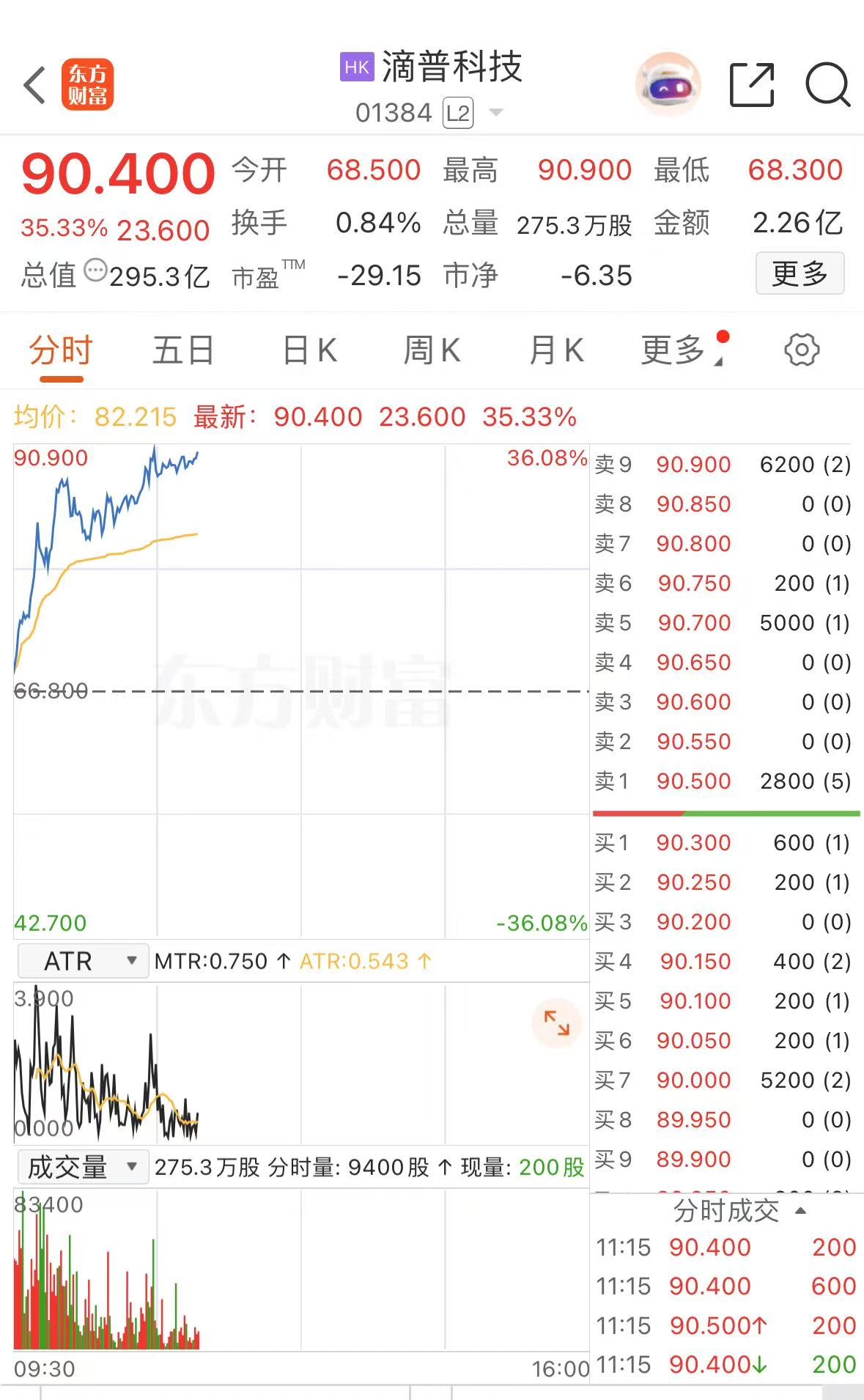The width and height of the screenshot is (864, 1400).
Task: Open the robot assistant icon
Action: pos(668,85)
